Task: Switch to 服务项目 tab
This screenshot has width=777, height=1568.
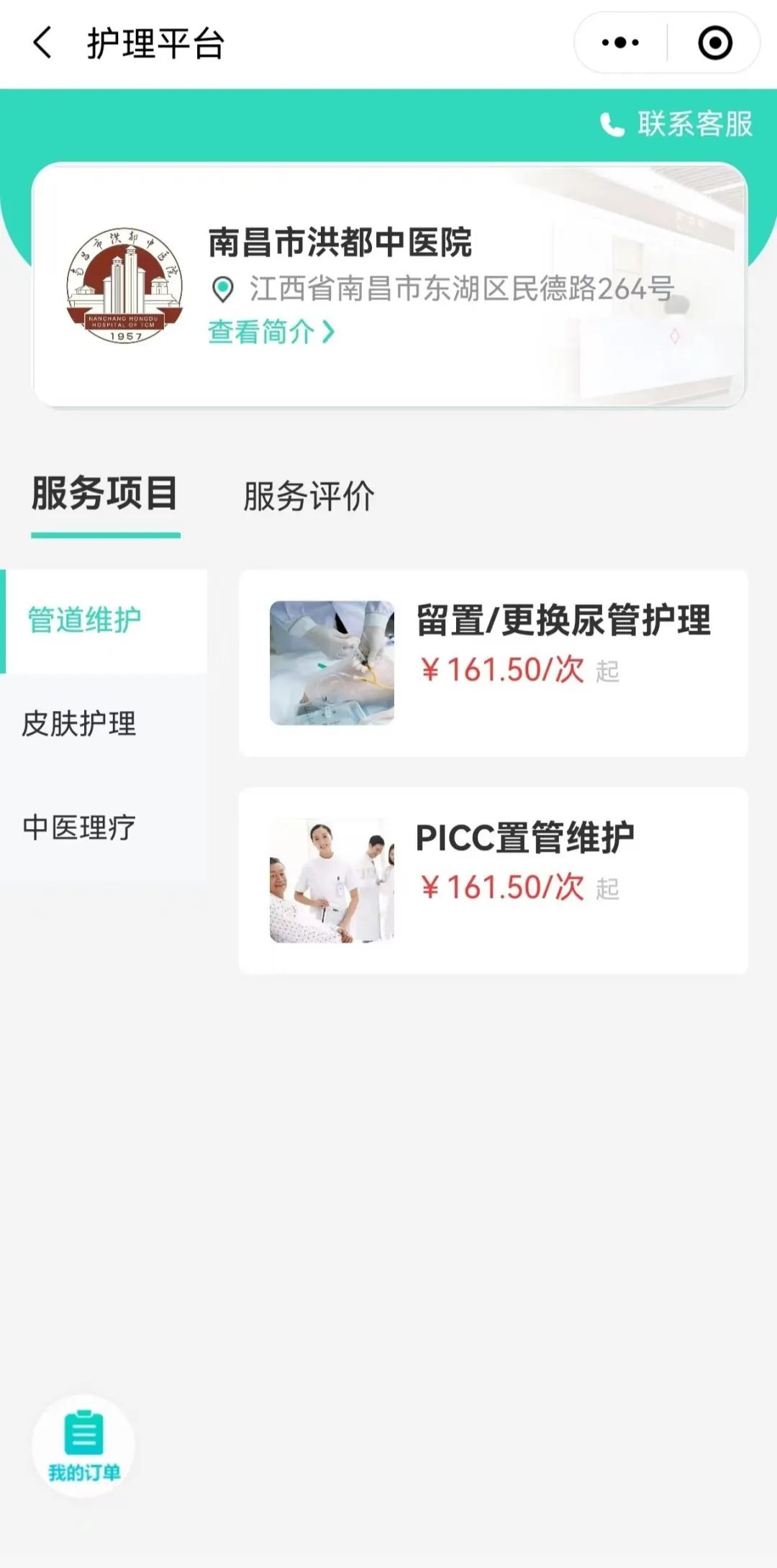Action: pos(105,495)
